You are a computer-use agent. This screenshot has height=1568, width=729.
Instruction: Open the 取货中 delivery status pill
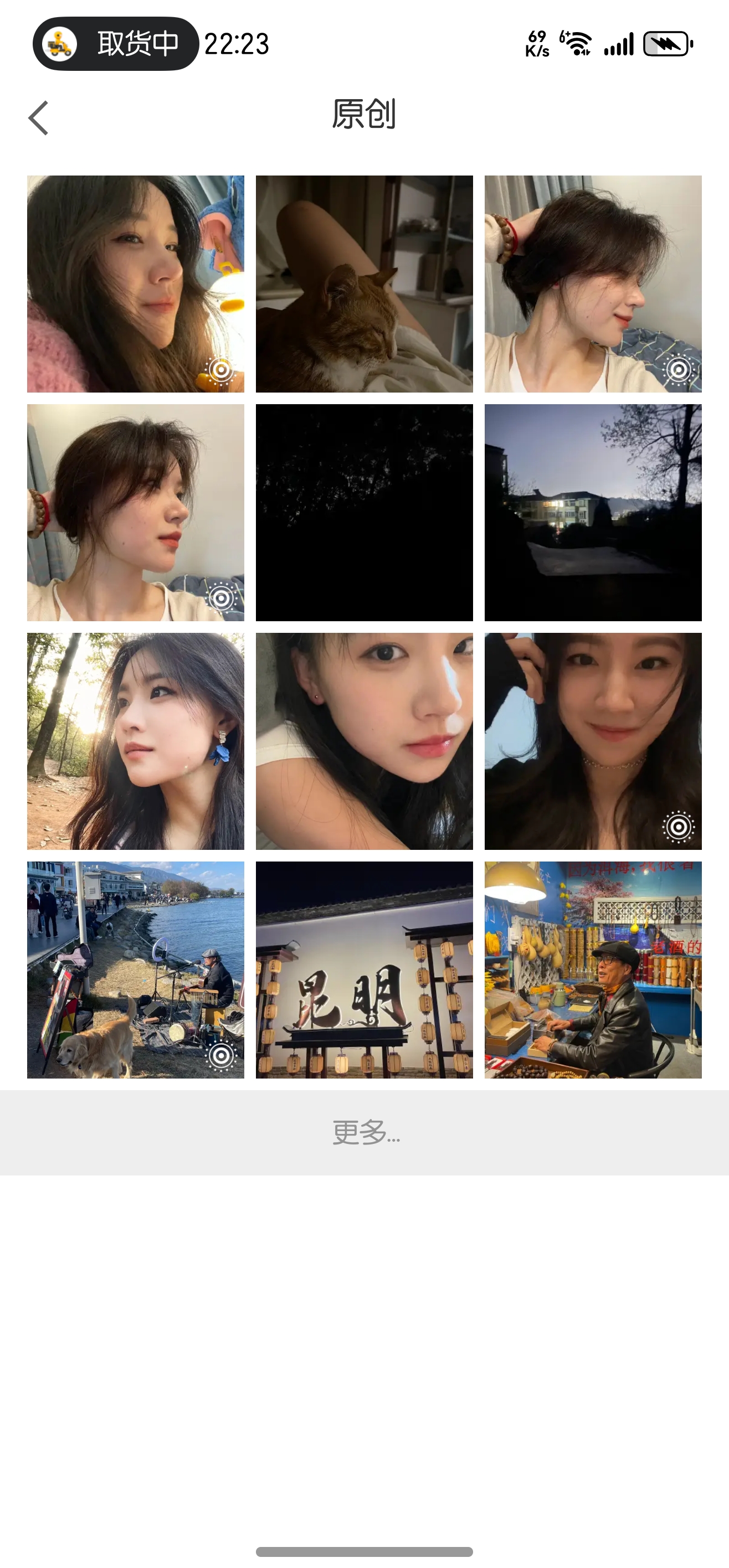click(116, 44)
